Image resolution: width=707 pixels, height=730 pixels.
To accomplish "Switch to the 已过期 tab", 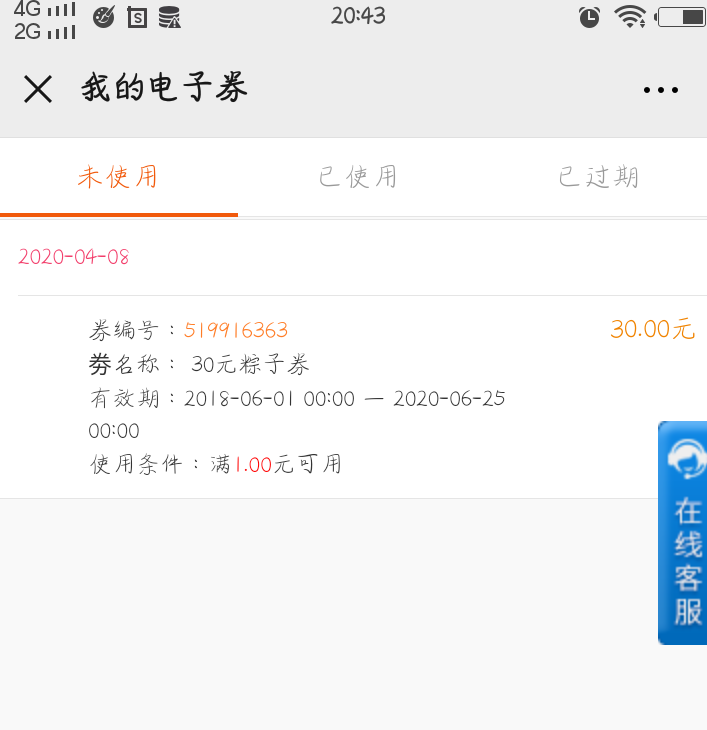I will pyautogui.click(x=598, y=177).
